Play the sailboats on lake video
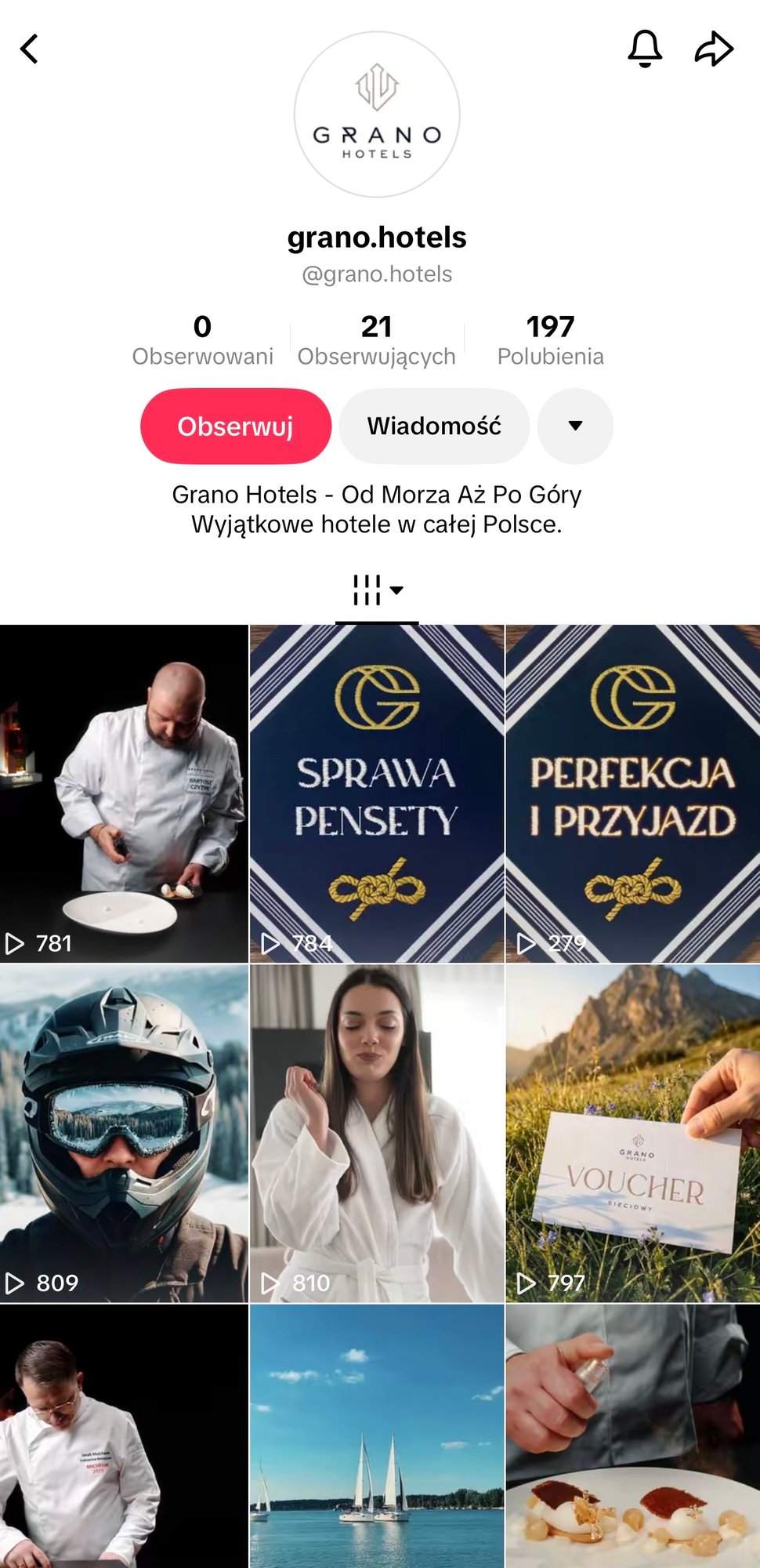Viewport: 760px width, 1568px height. click(377, 1436)
